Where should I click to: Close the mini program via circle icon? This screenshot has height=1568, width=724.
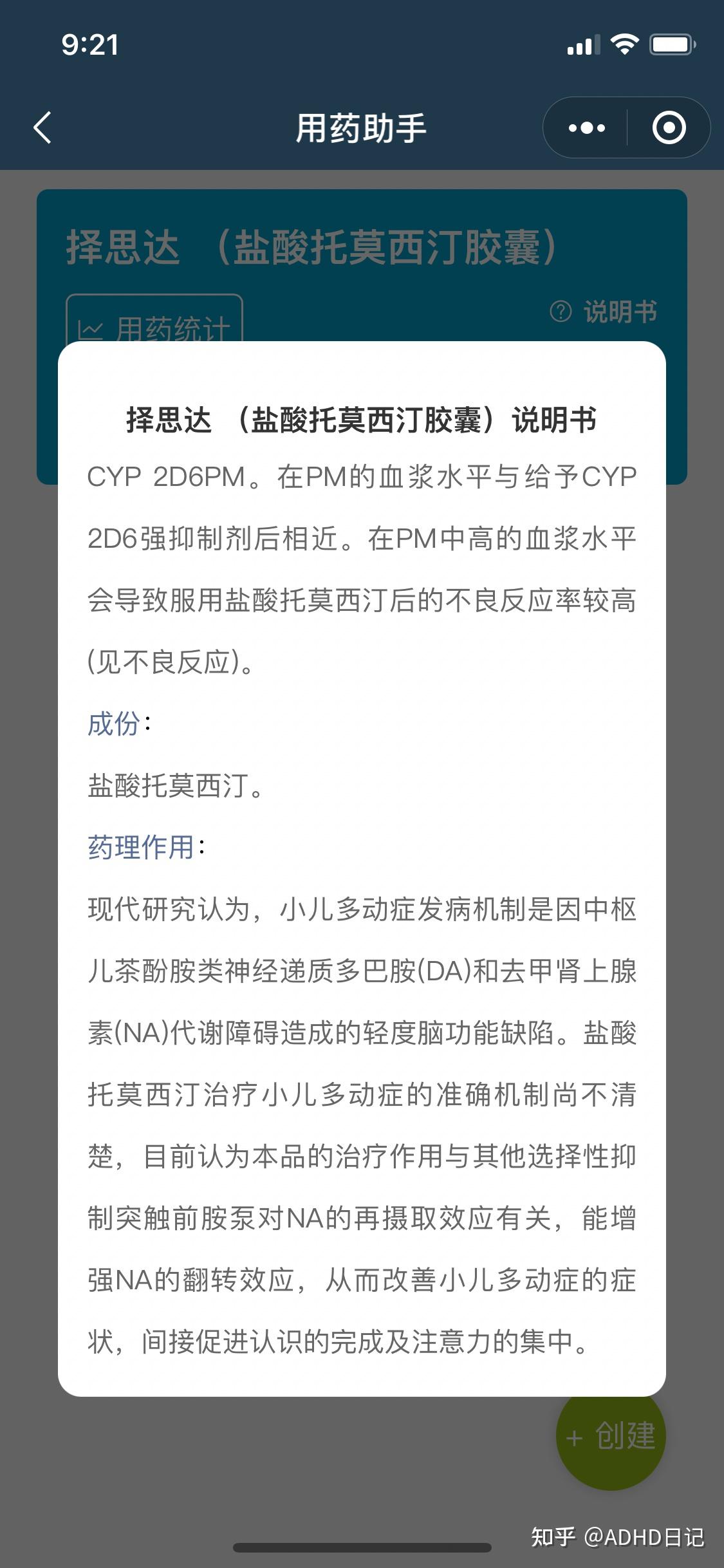669,127
